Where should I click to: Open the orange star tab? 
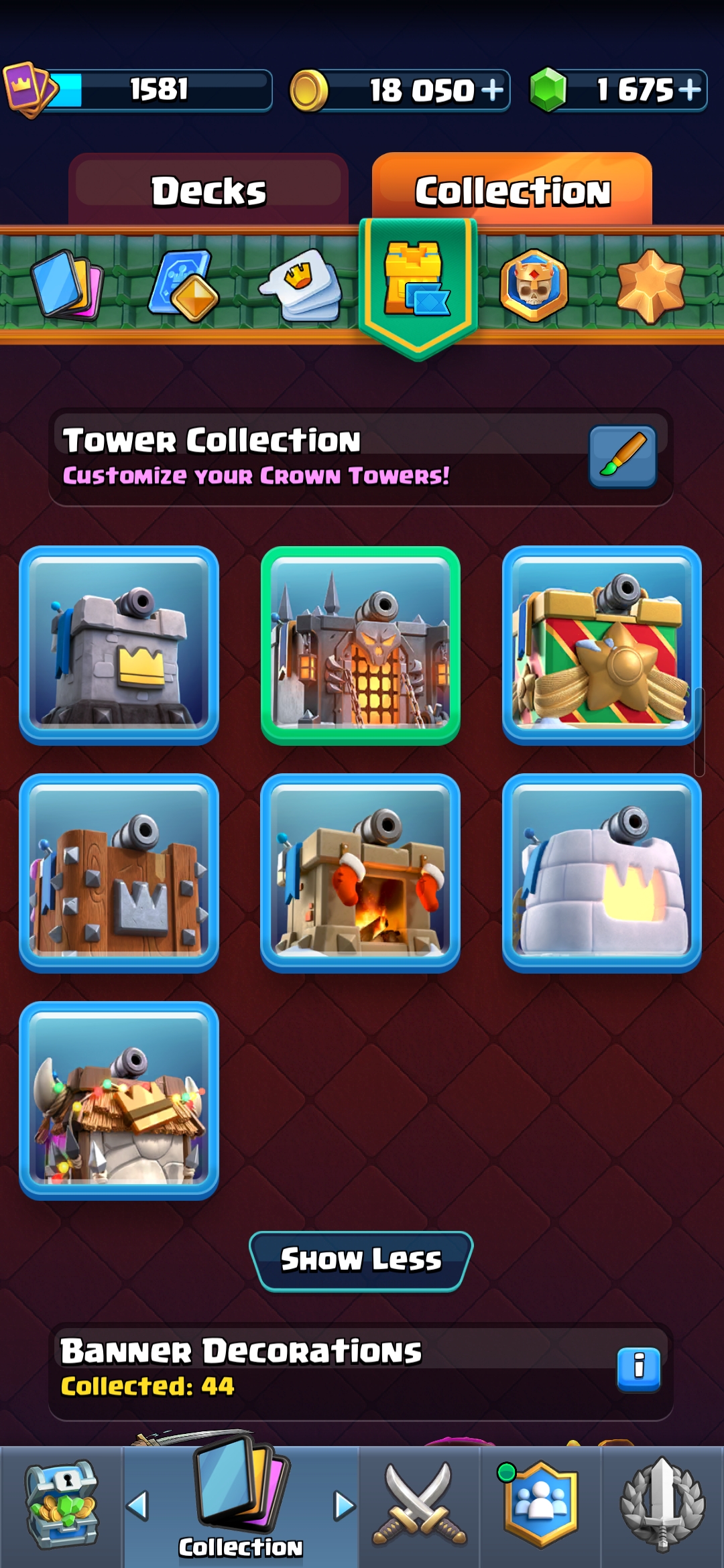(x=650, y=285)
